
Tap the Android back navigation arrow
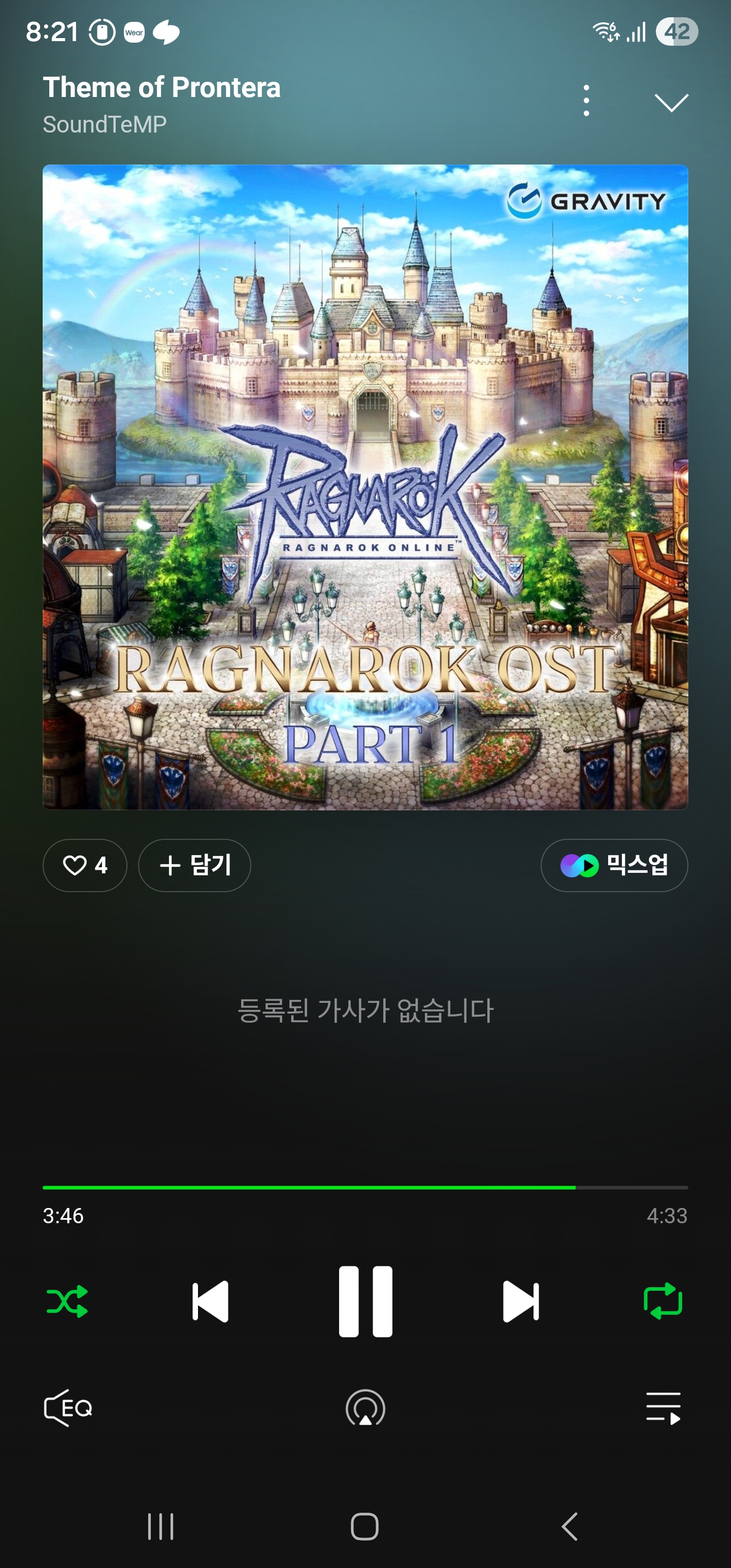(x=570, y=1526)
